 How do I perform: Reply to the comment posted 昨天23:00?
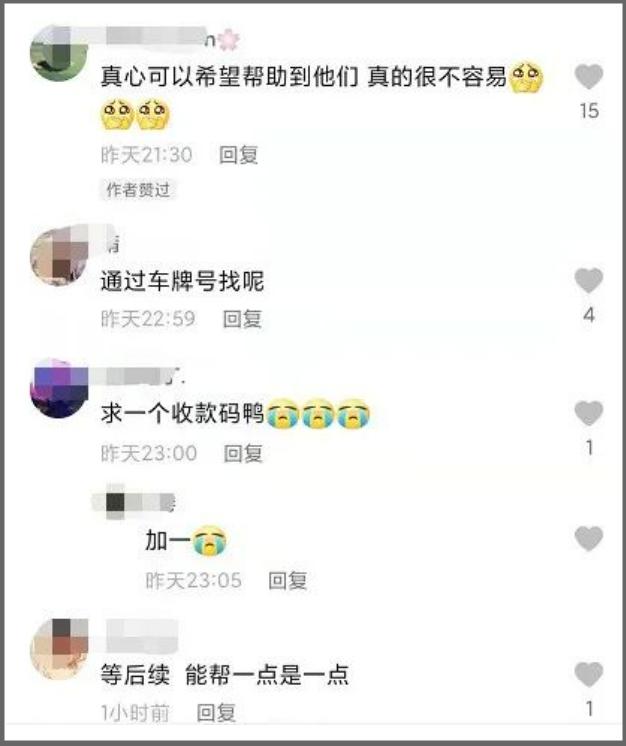pos(242,453)
